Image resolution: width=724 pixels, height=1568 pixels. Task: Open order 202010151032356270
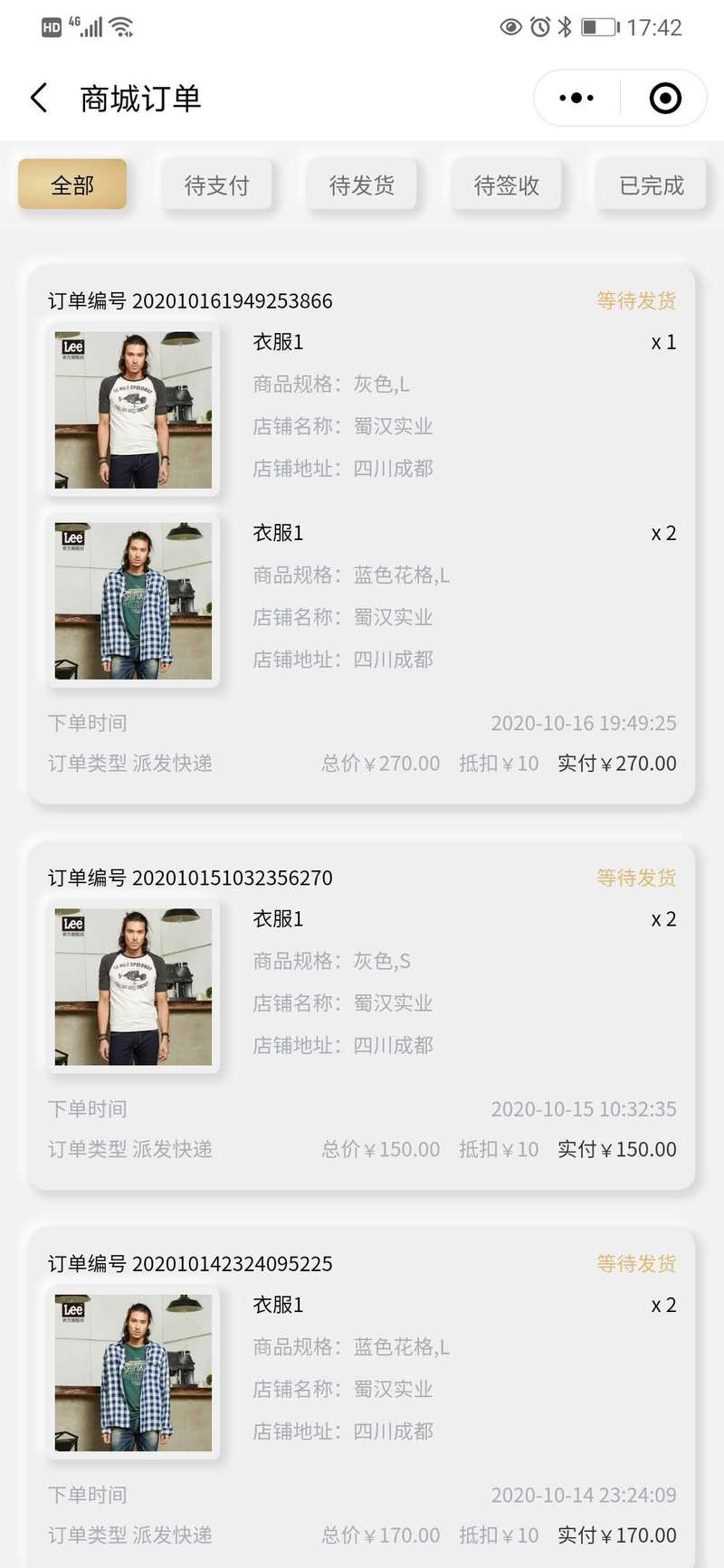pyautogui.click(x=362, y=1015)
